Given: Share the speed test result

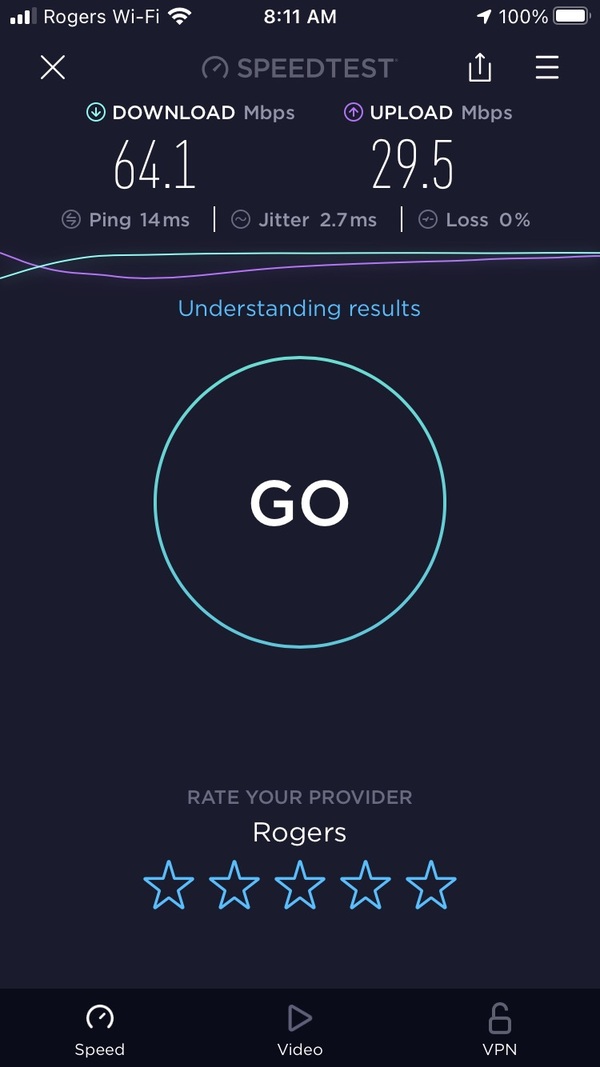Looking at the screenshot, I should [480, 67].
